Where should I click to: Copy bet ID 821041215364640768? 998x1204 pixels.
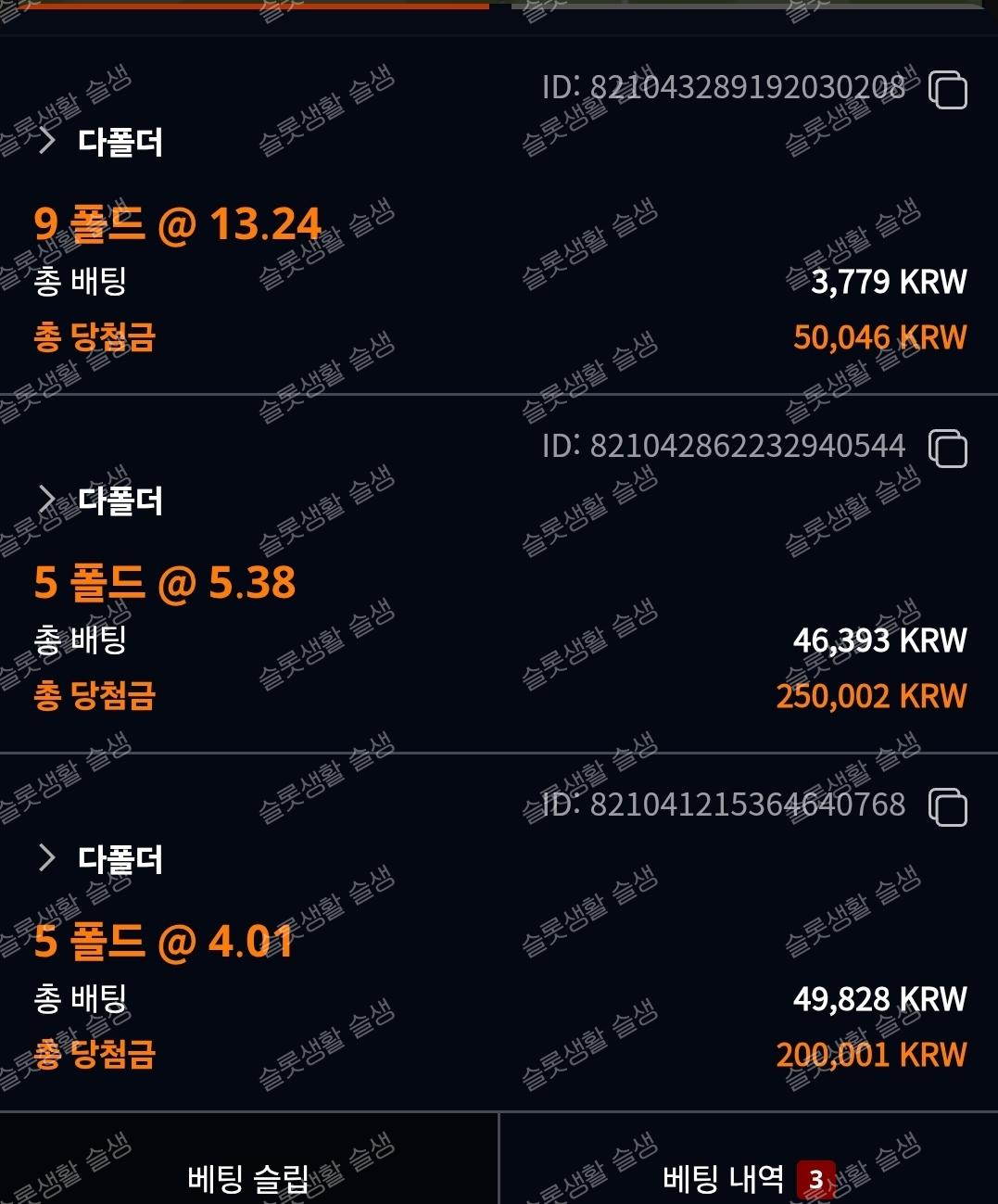[948, 807]
